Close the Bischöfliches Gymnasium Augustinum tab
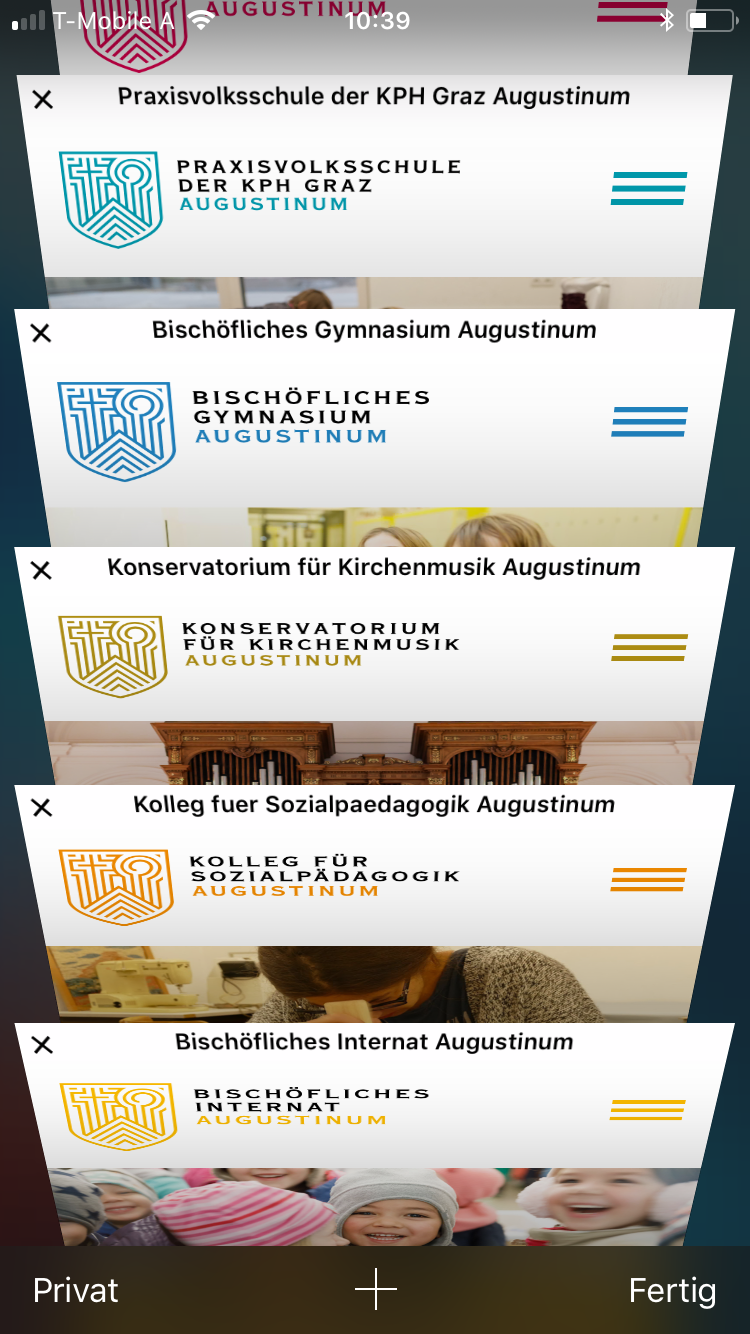The image size is (750, 1334). point(41,333)
